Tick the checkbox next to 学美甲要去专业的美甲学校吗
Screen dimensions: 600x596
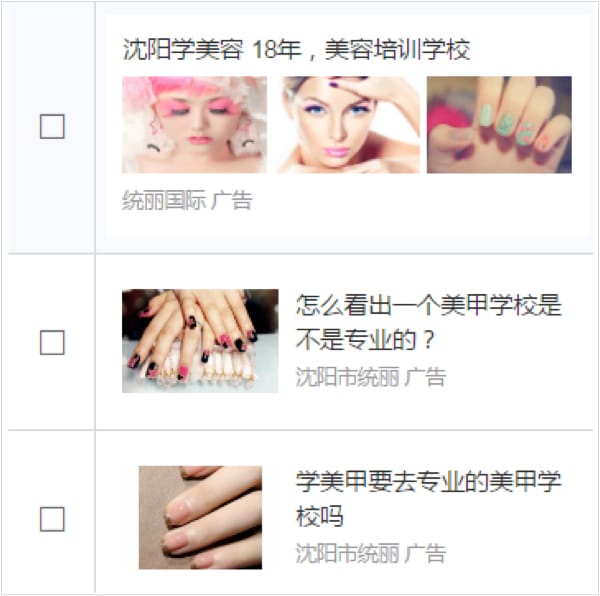click(52, 519)
